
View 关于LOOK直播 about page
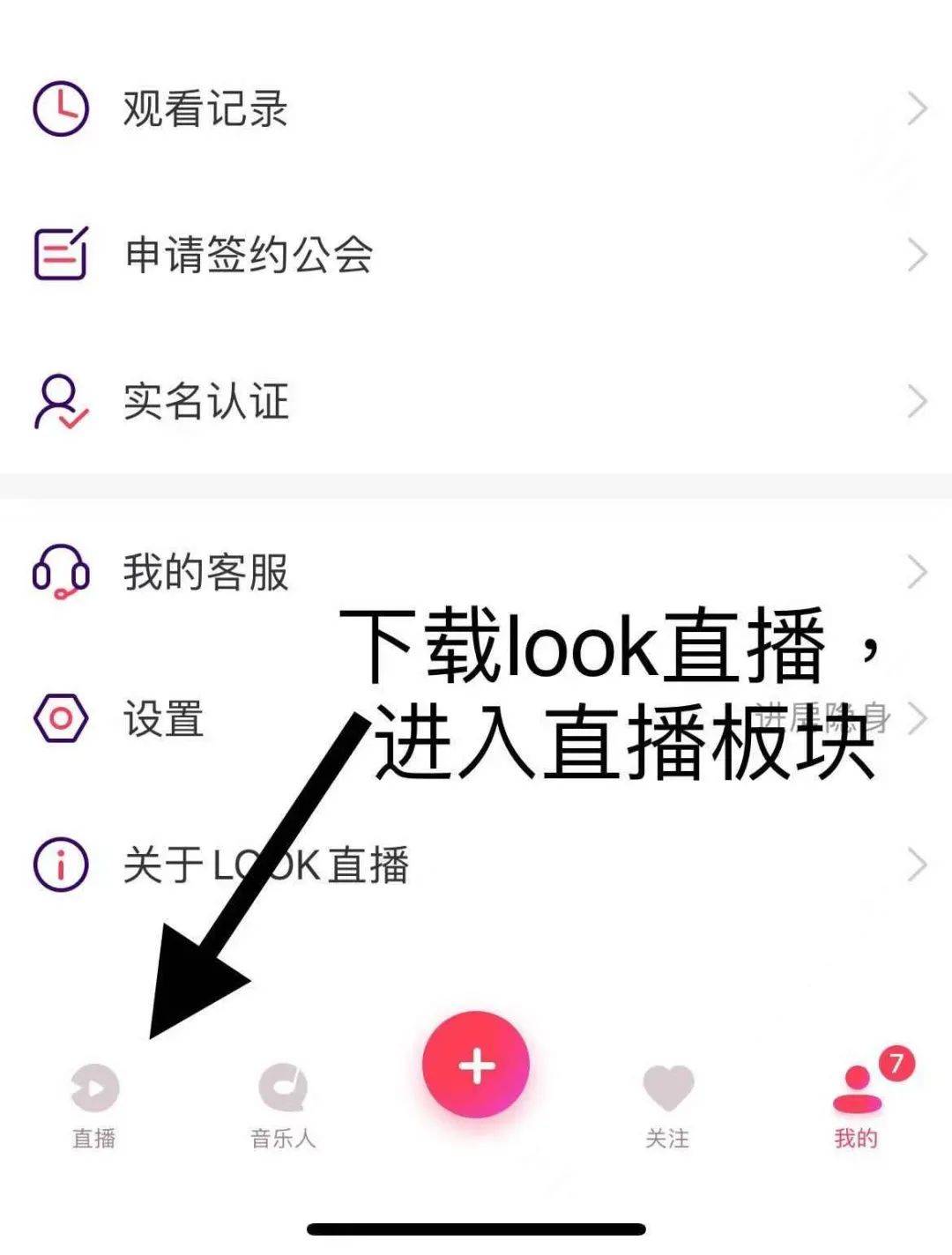264,865
